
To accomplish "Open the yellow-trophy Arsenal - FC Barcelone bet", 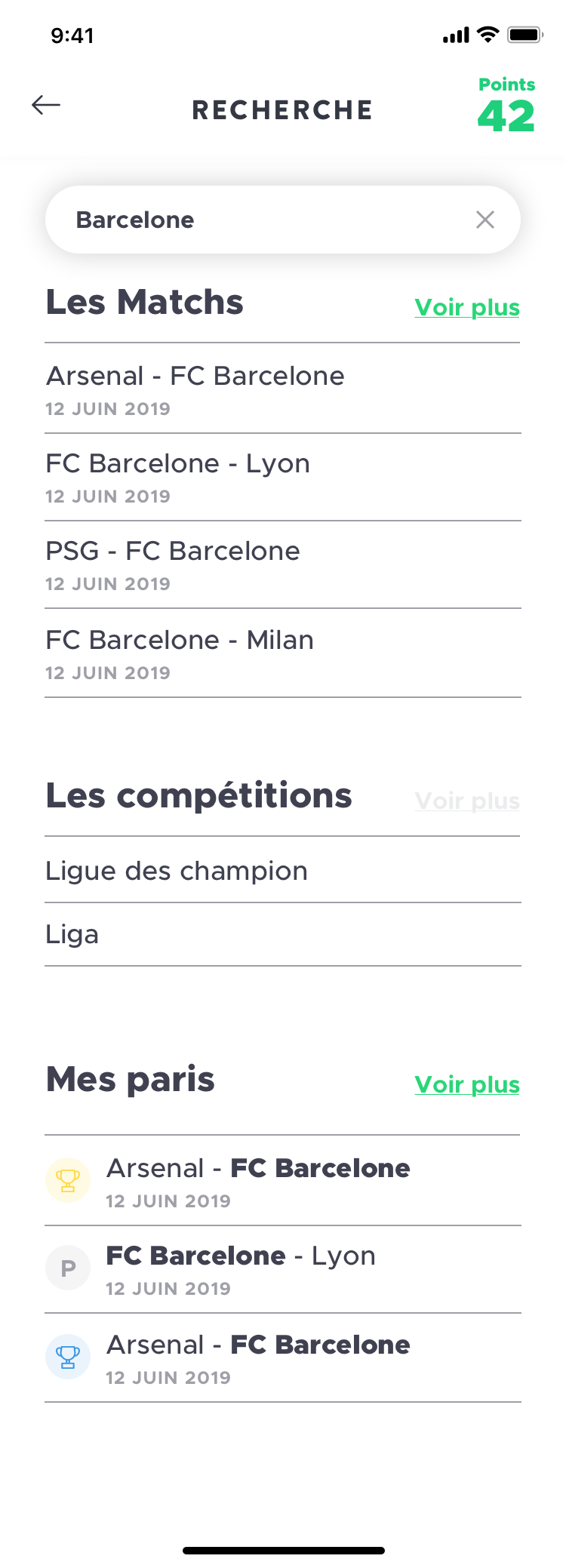I will (x=258, y=1180).
